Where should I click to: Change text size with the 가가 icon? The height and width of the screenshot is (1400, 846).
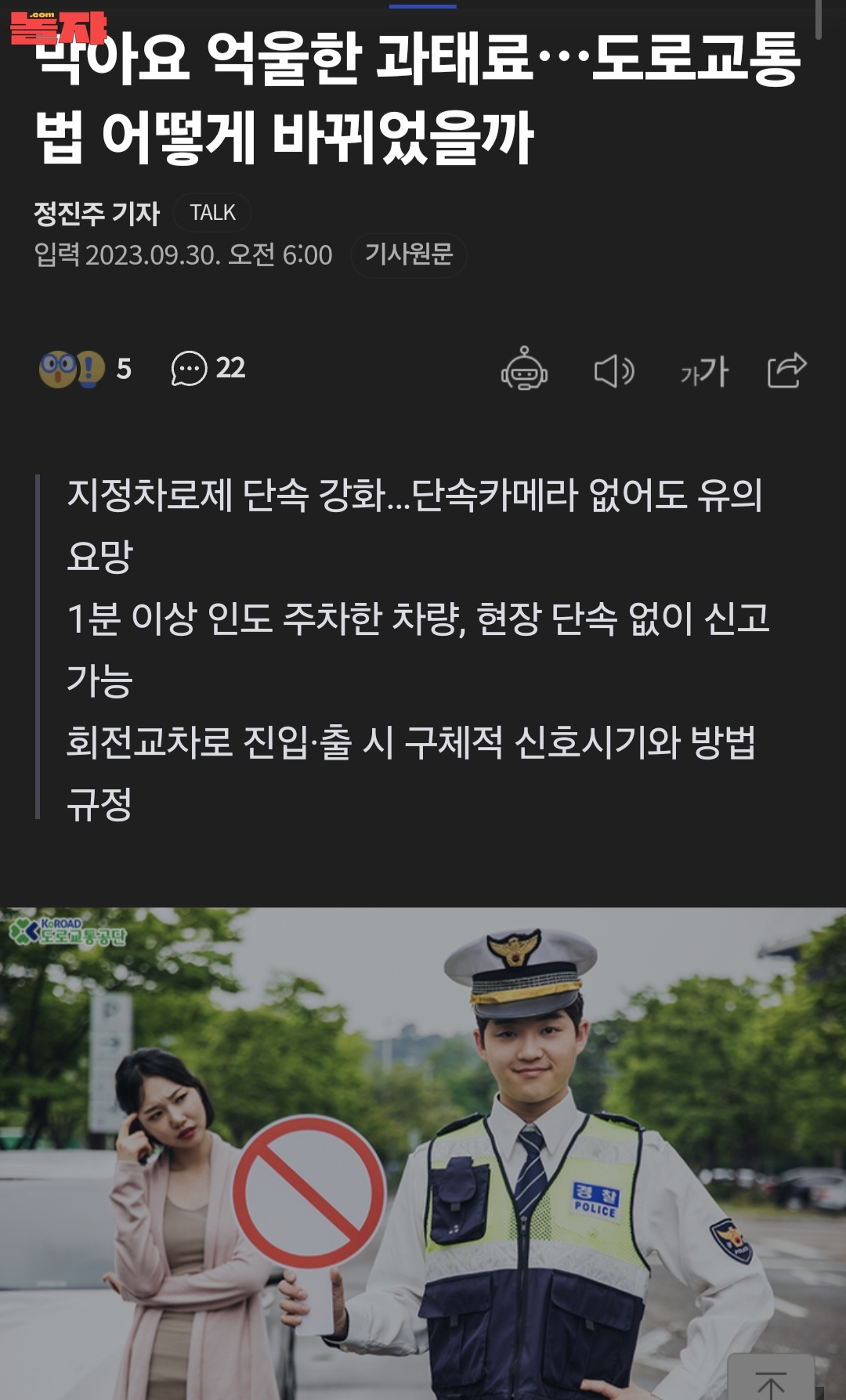tap(703, 371)
